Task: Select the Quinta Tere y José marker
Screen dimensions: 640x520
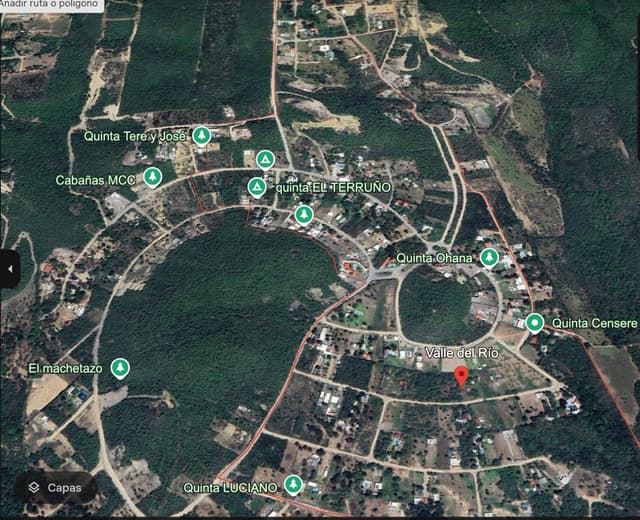Action: point(202,135)
